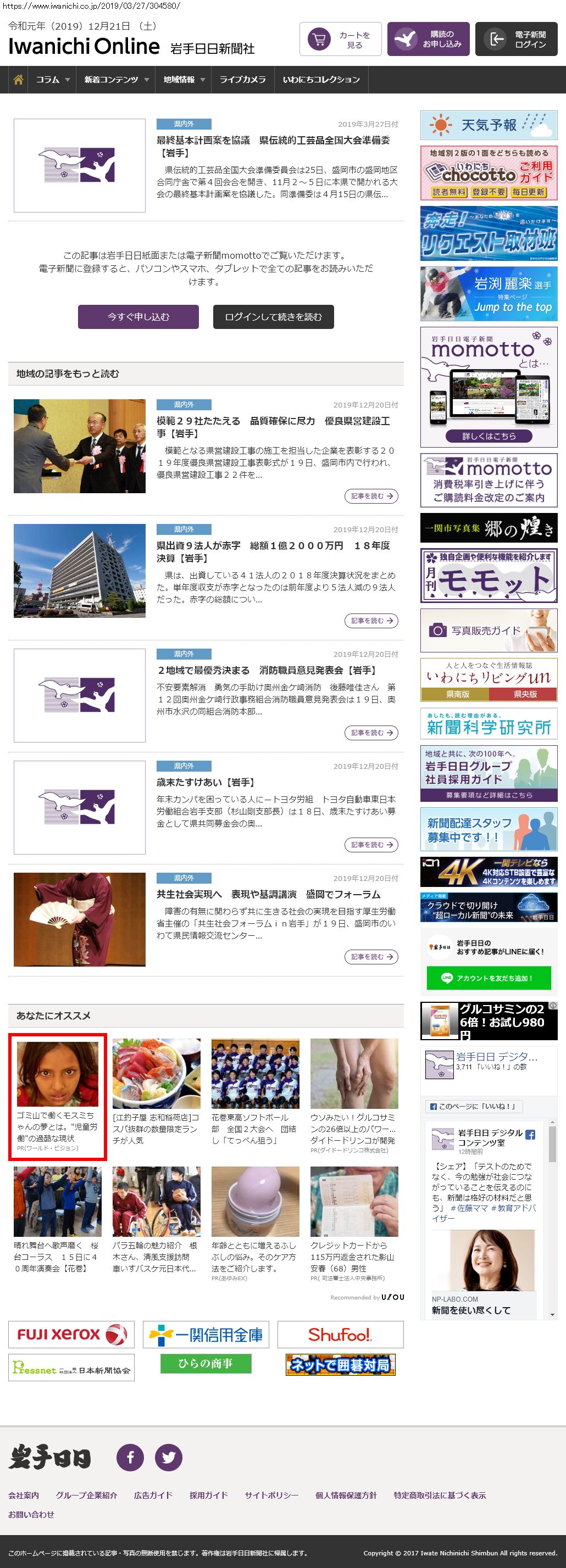
Task: Add LINE friend via アカウントを友だち追加
Action: [x=489, y=978]
